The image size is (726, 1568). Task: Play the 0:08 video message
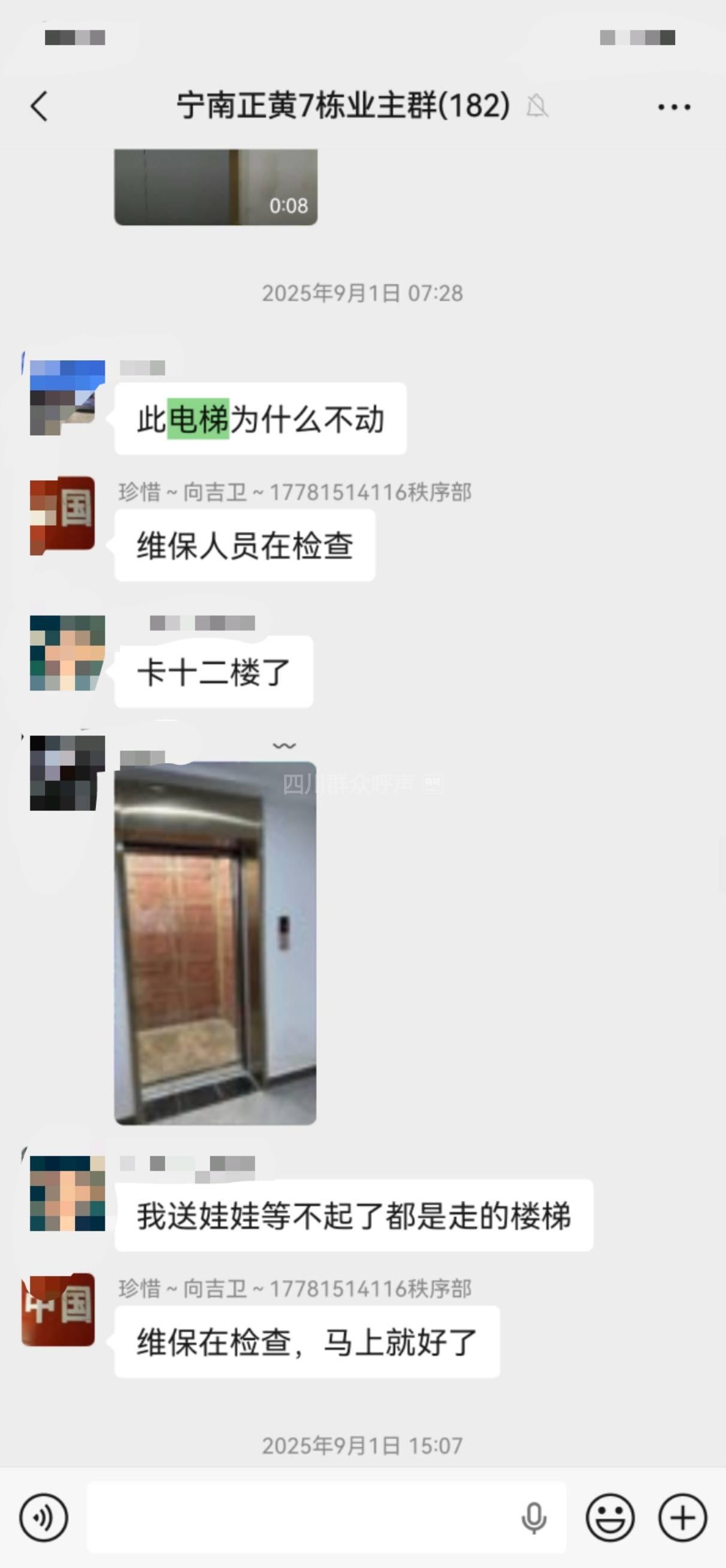216,186
